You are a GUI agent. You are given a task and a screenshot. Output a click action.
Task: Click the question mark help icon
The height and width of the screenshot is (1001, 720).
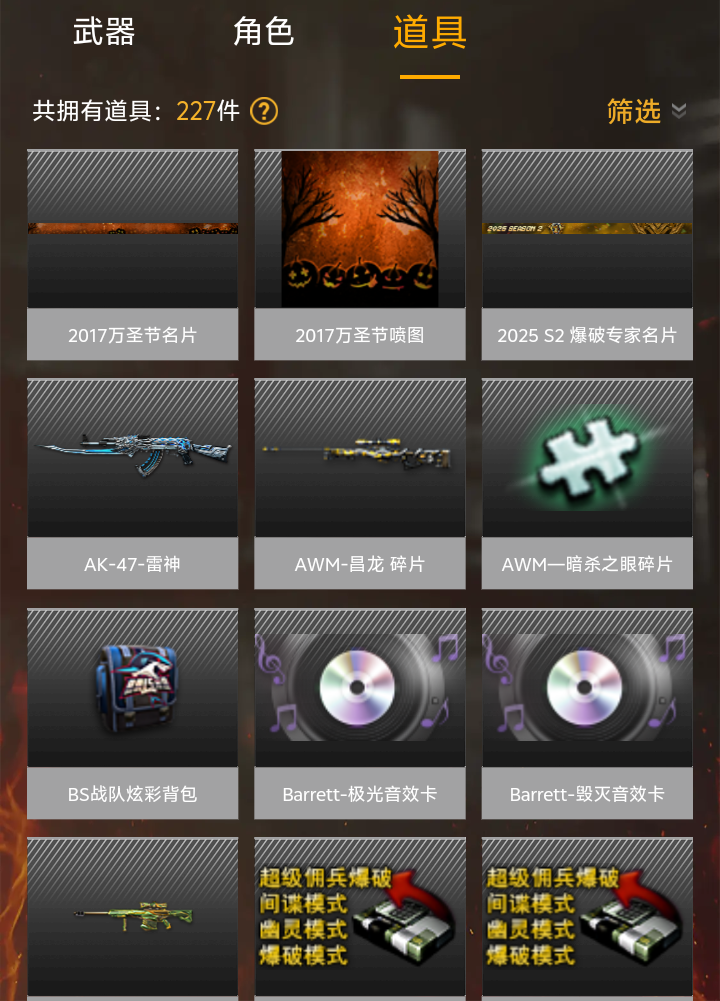[x=262, y=112]
